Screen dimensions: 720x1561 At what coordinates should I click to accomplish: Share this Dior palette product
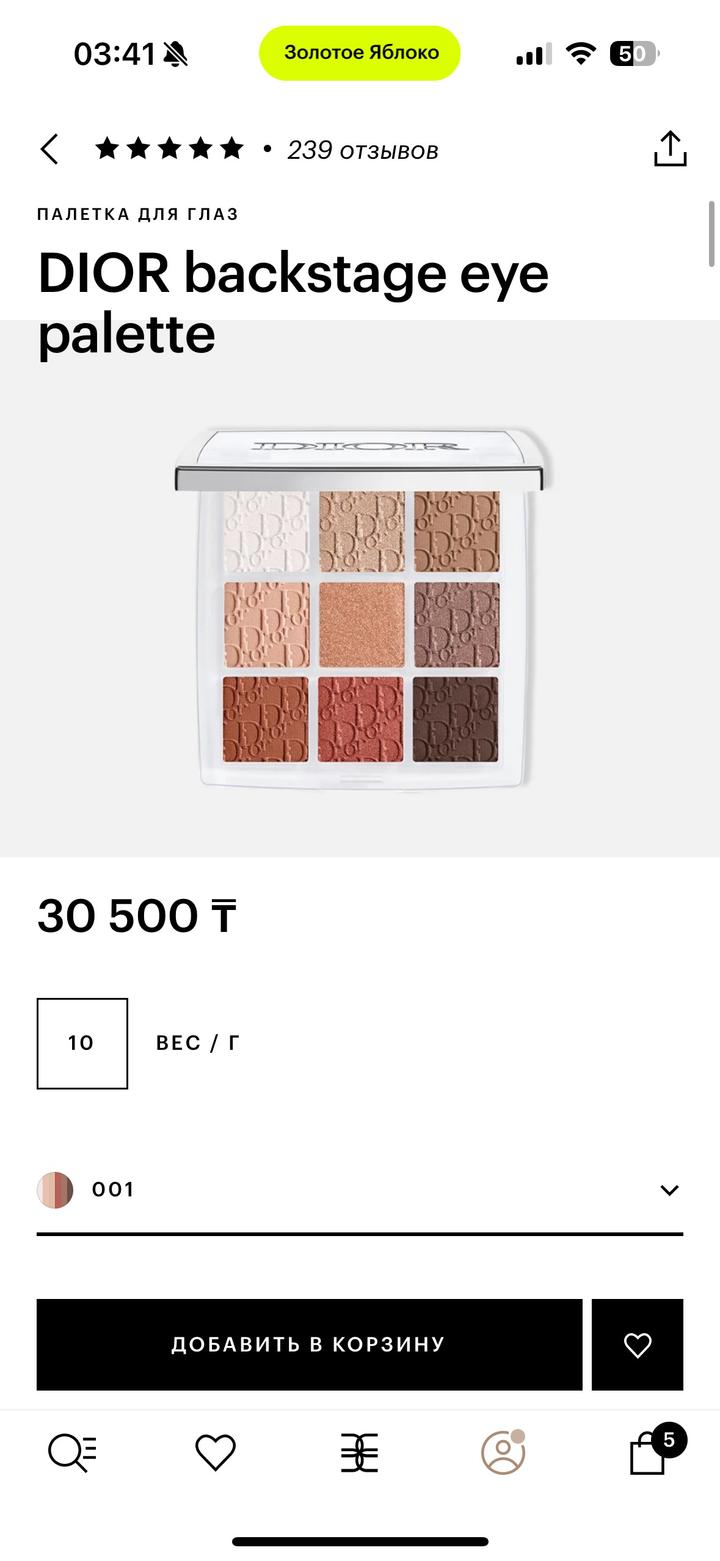(670, 149)
